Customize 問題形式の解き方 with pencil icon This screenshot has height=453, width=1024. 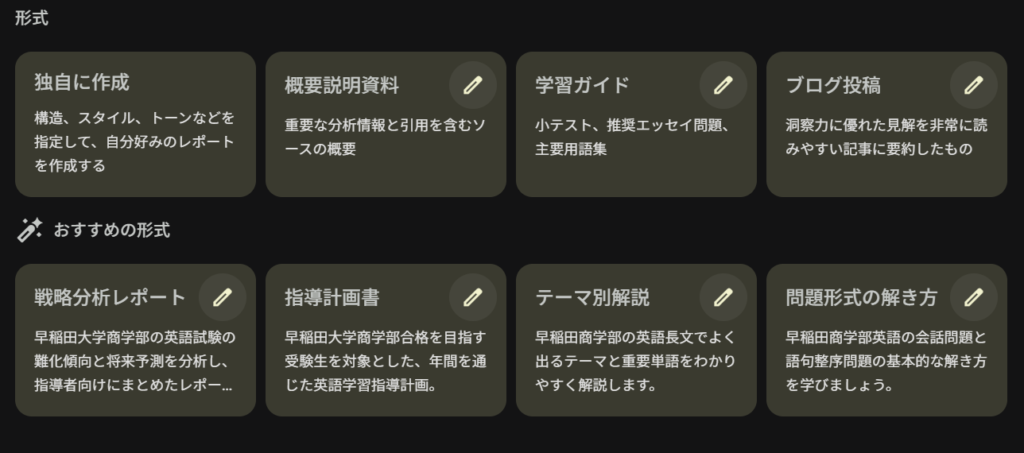[x=974, y=297]
